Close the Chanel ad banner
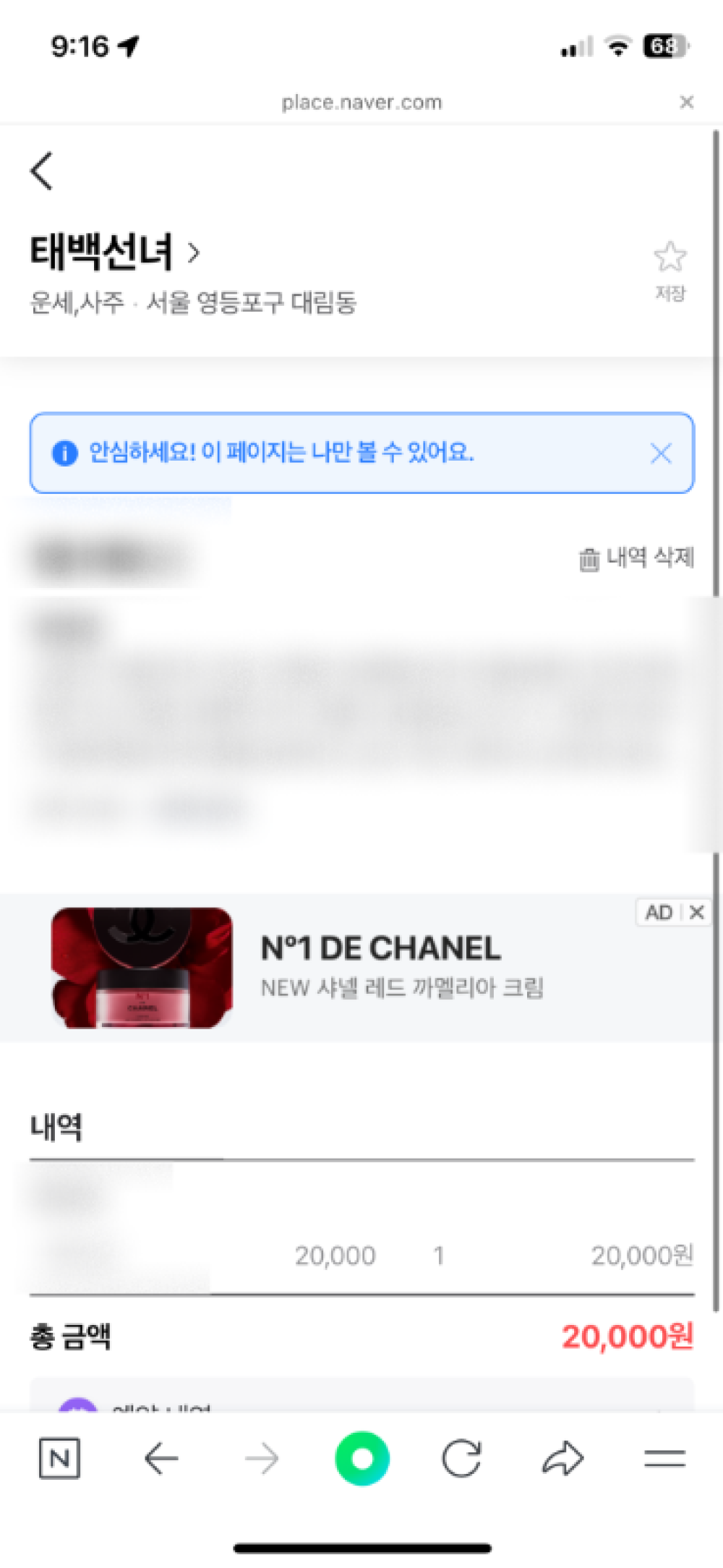This screenshot has height=1568, width=723. [x=697, y=912]
